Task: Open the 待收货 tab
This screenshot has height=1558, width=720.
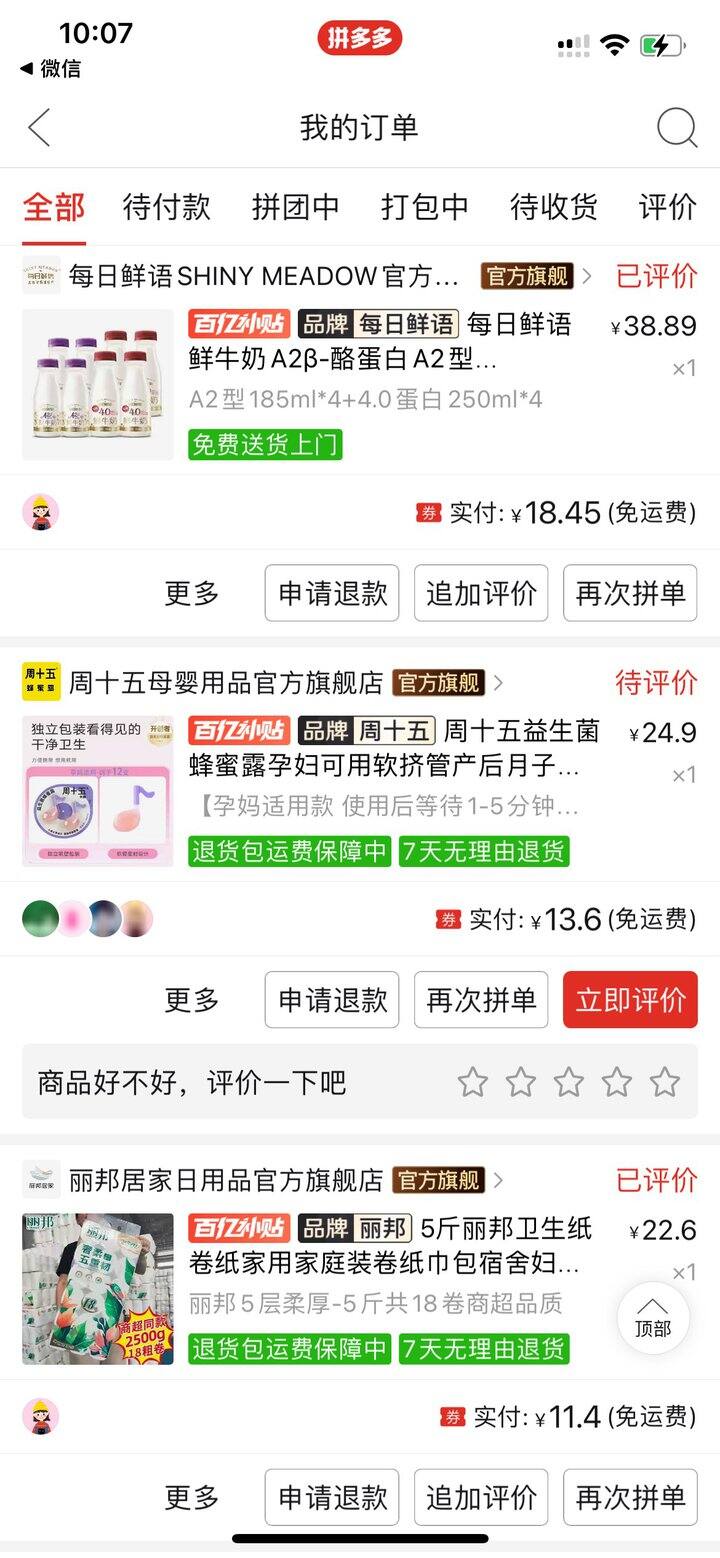Action: pos(553,207)
